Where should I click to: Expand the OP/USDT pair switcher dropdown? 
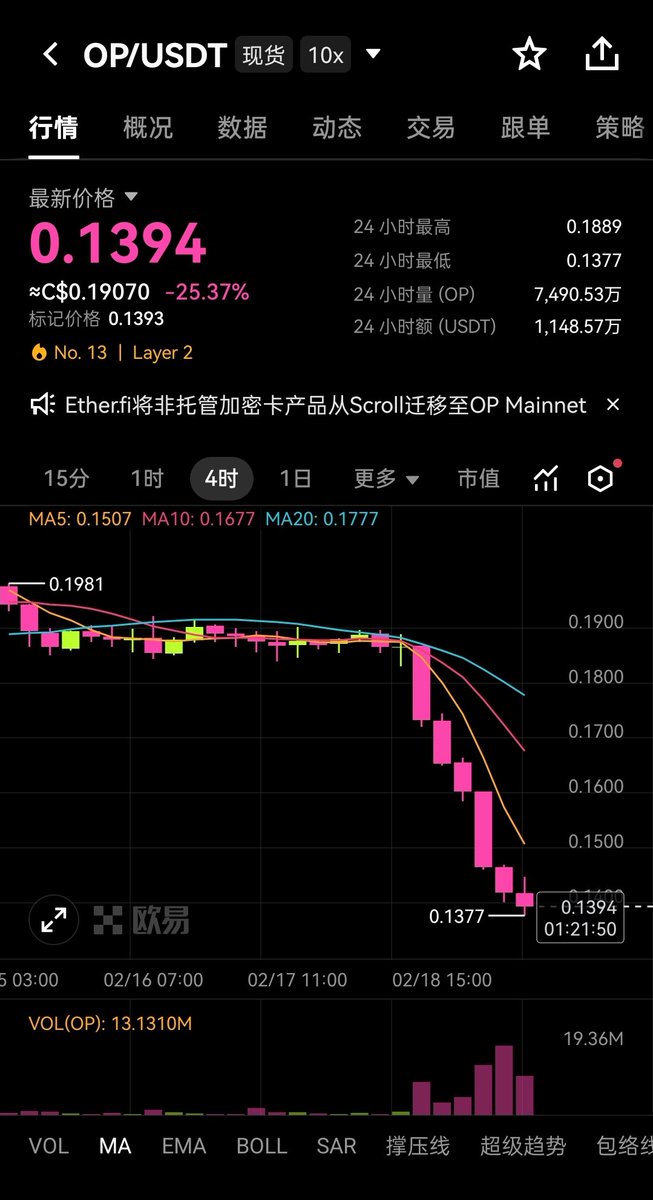pyautogui.click(x=373, y=54)
